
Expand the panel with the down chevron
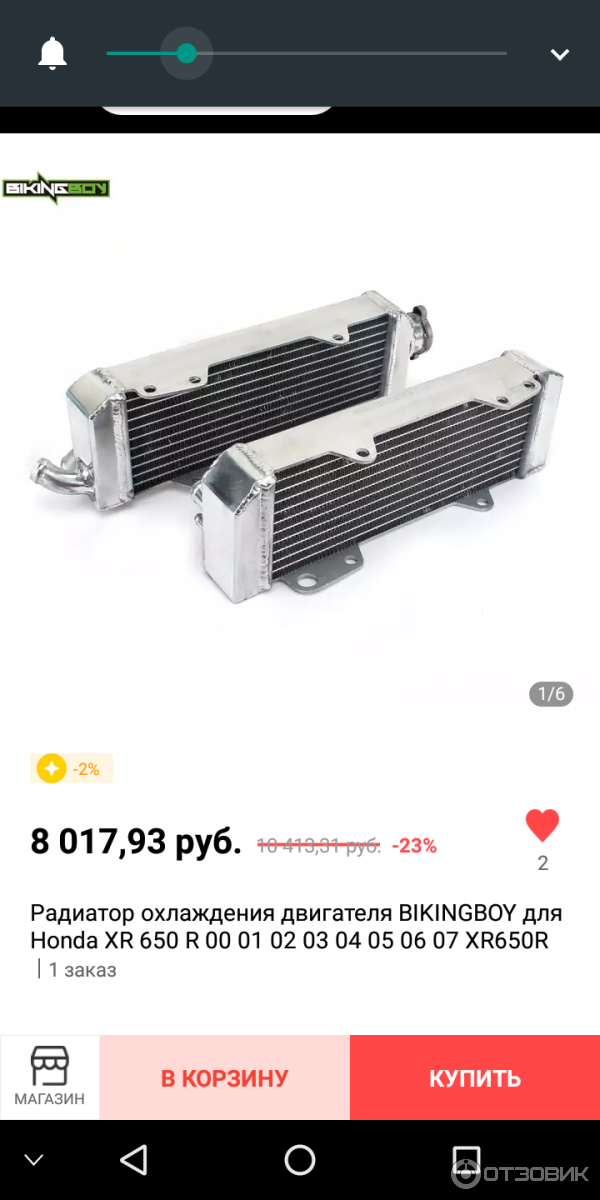pyautogui.click(x=559, y=54)
